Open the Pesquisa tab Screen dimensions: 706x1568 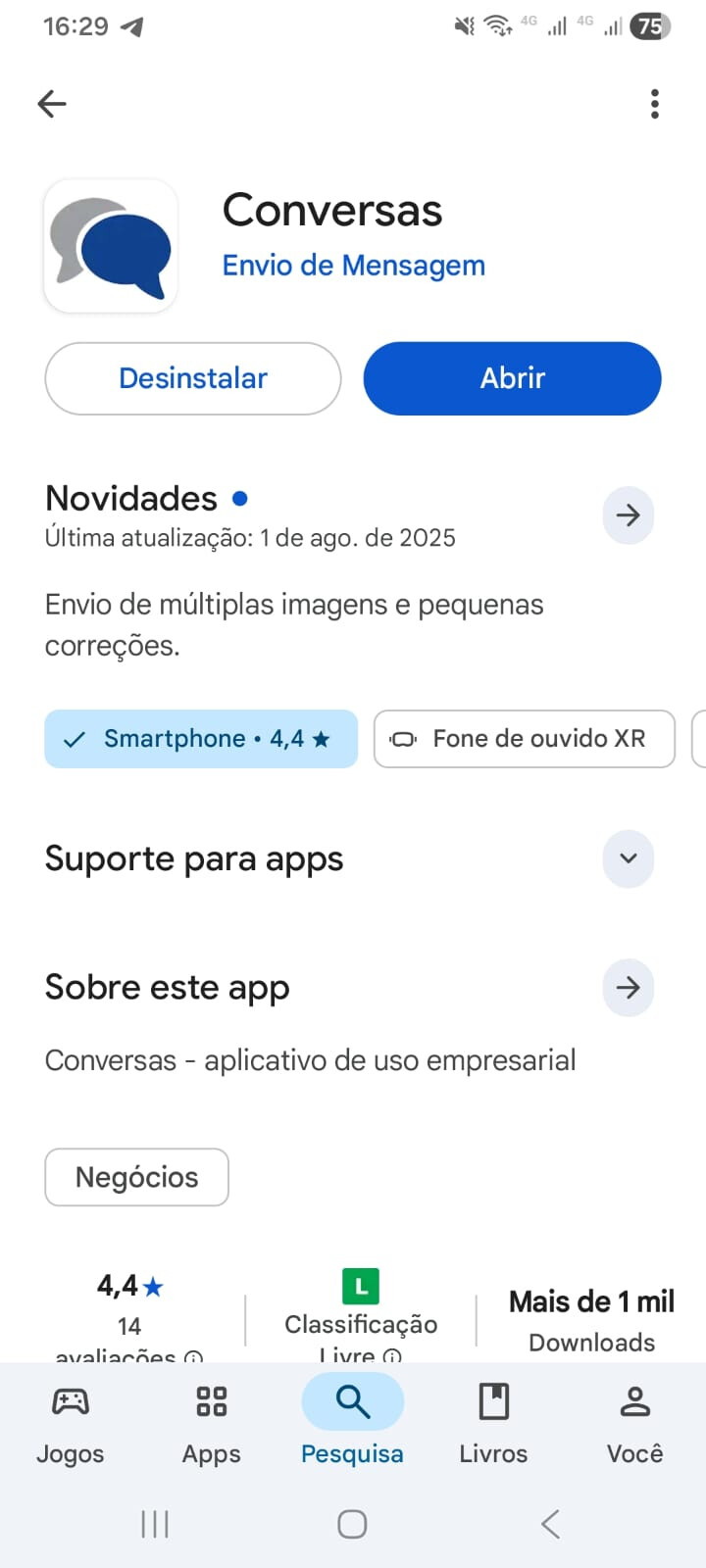(x=352, y=1424)
